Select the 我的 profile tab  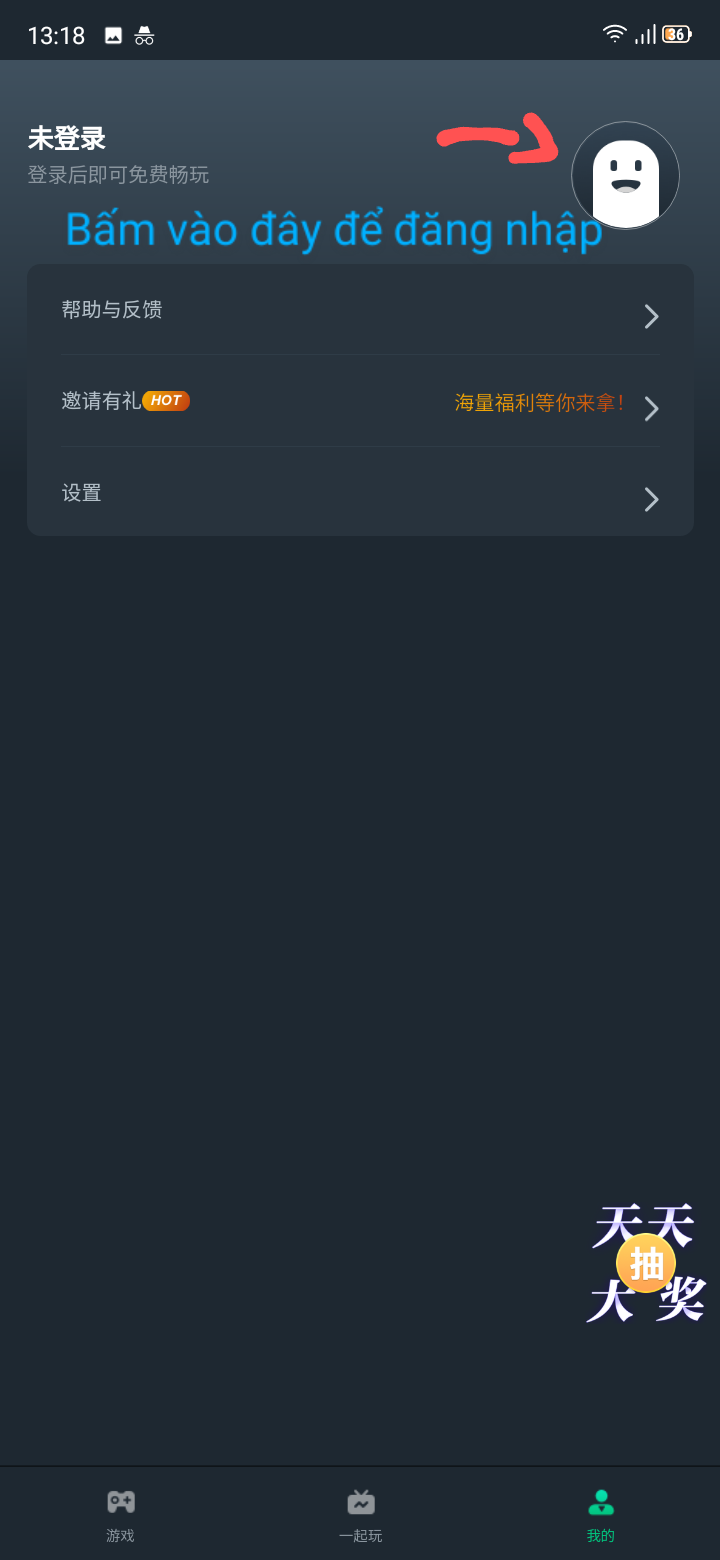pos(600,1515)
